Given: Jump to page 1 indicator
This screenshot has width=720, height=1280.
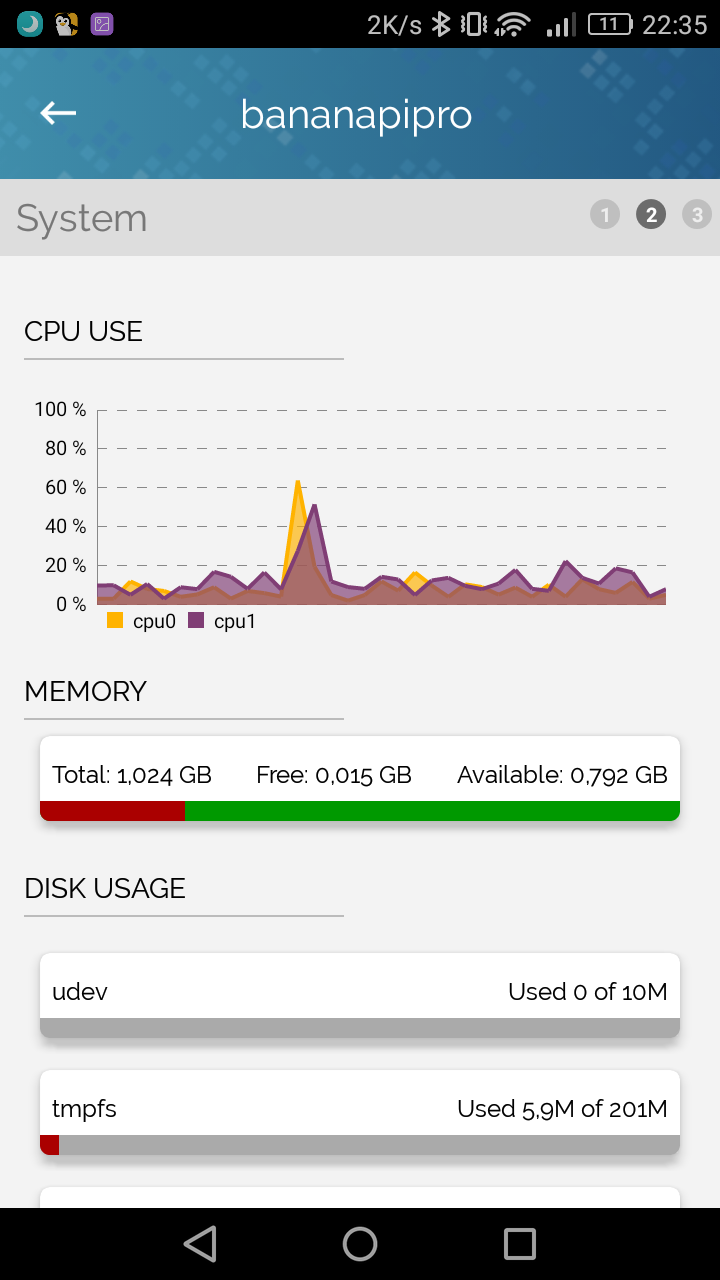Looking at the screenshot, I should point(605,215).
